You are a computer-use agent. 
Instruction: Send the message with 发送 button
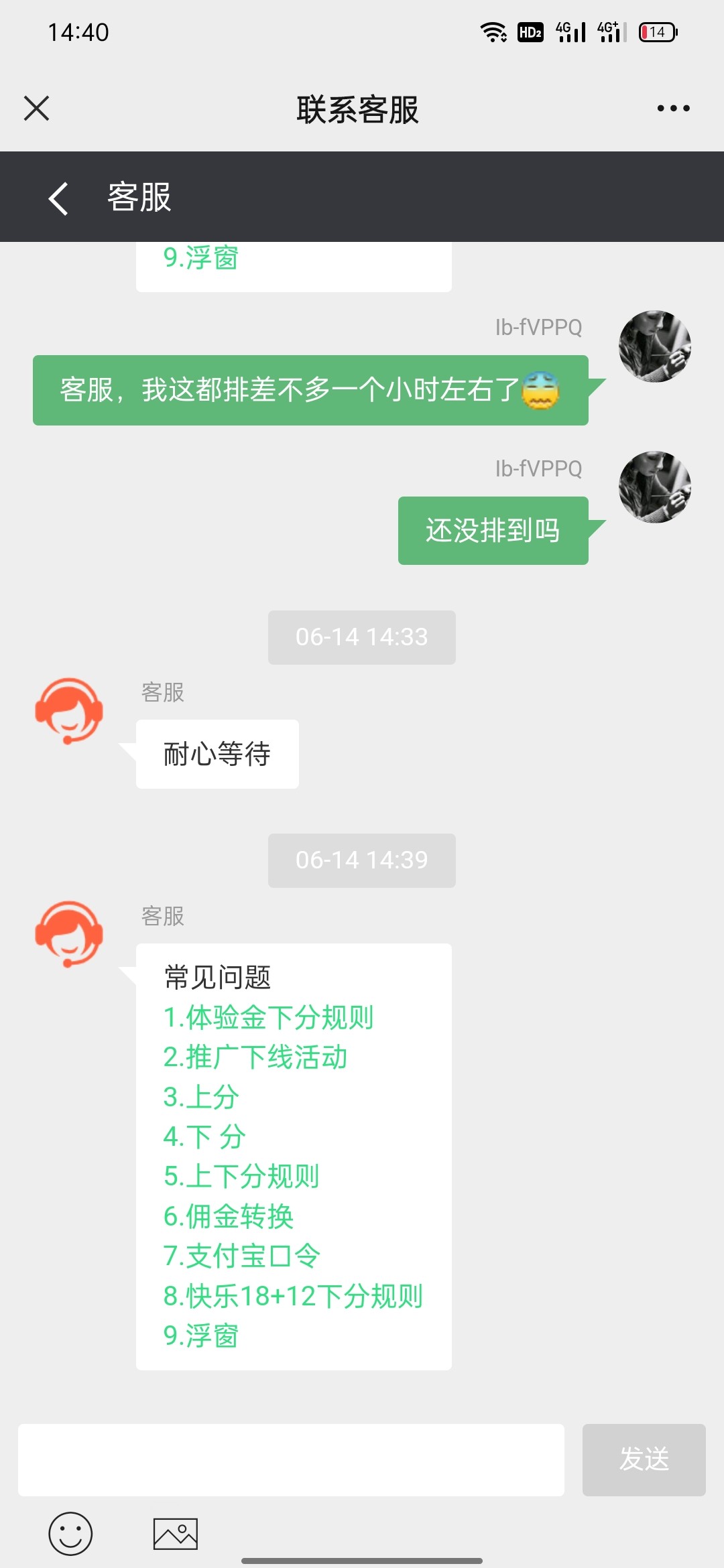pyautogui.click(x=644, y=1459)
